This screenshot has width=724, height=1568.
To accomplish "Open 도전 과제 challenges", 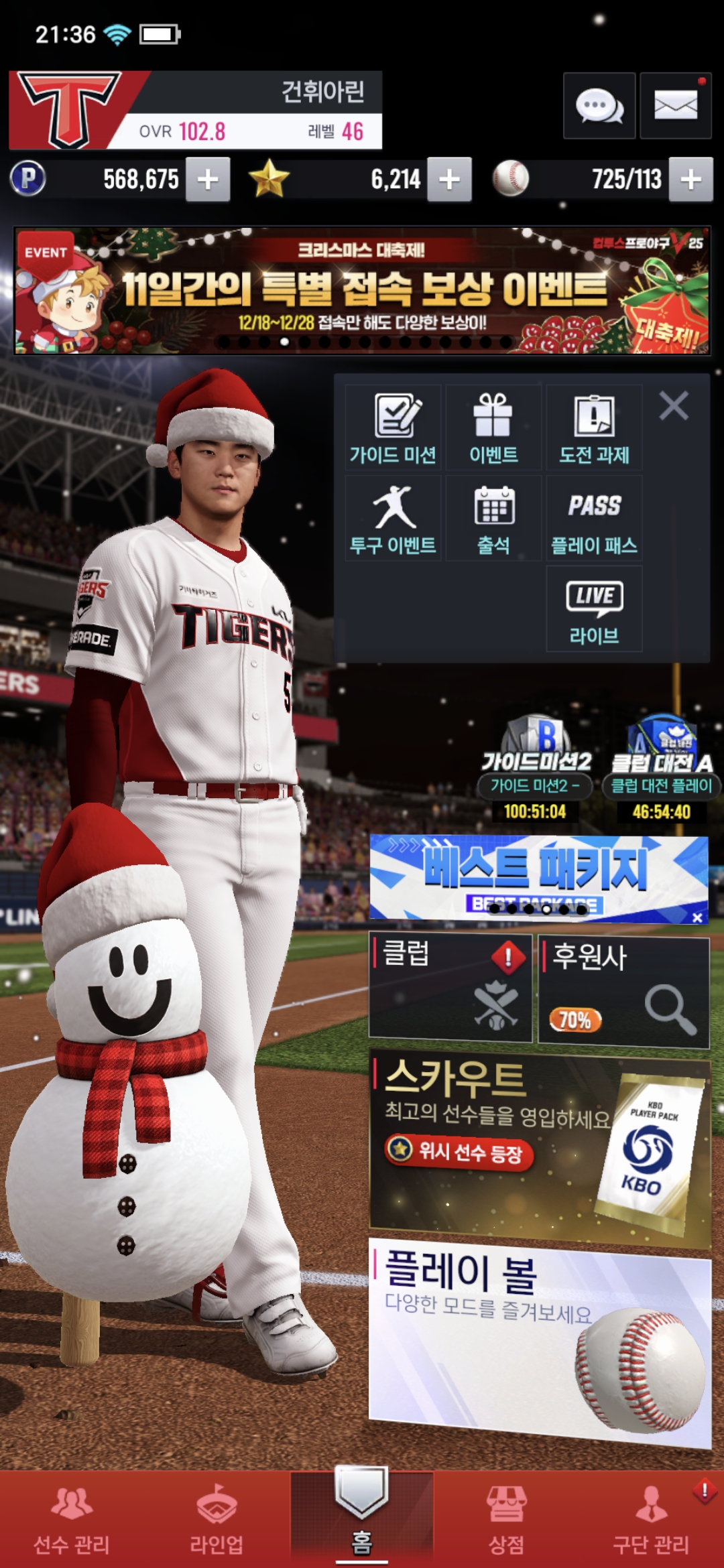I will pyautogui.click(x=594, y=428).
